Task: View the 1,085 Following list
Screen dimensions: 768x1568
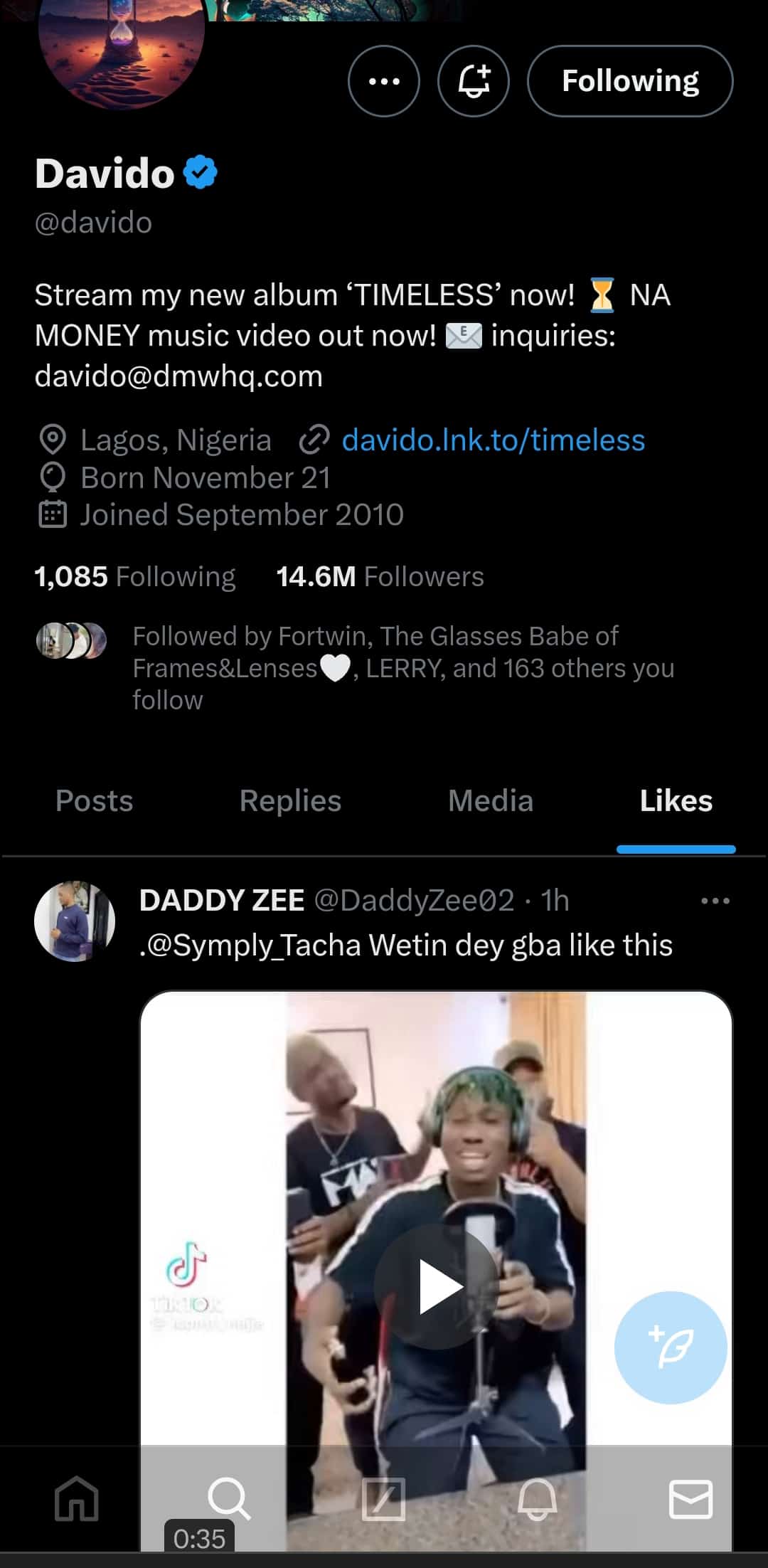Action: click(135, 576)
